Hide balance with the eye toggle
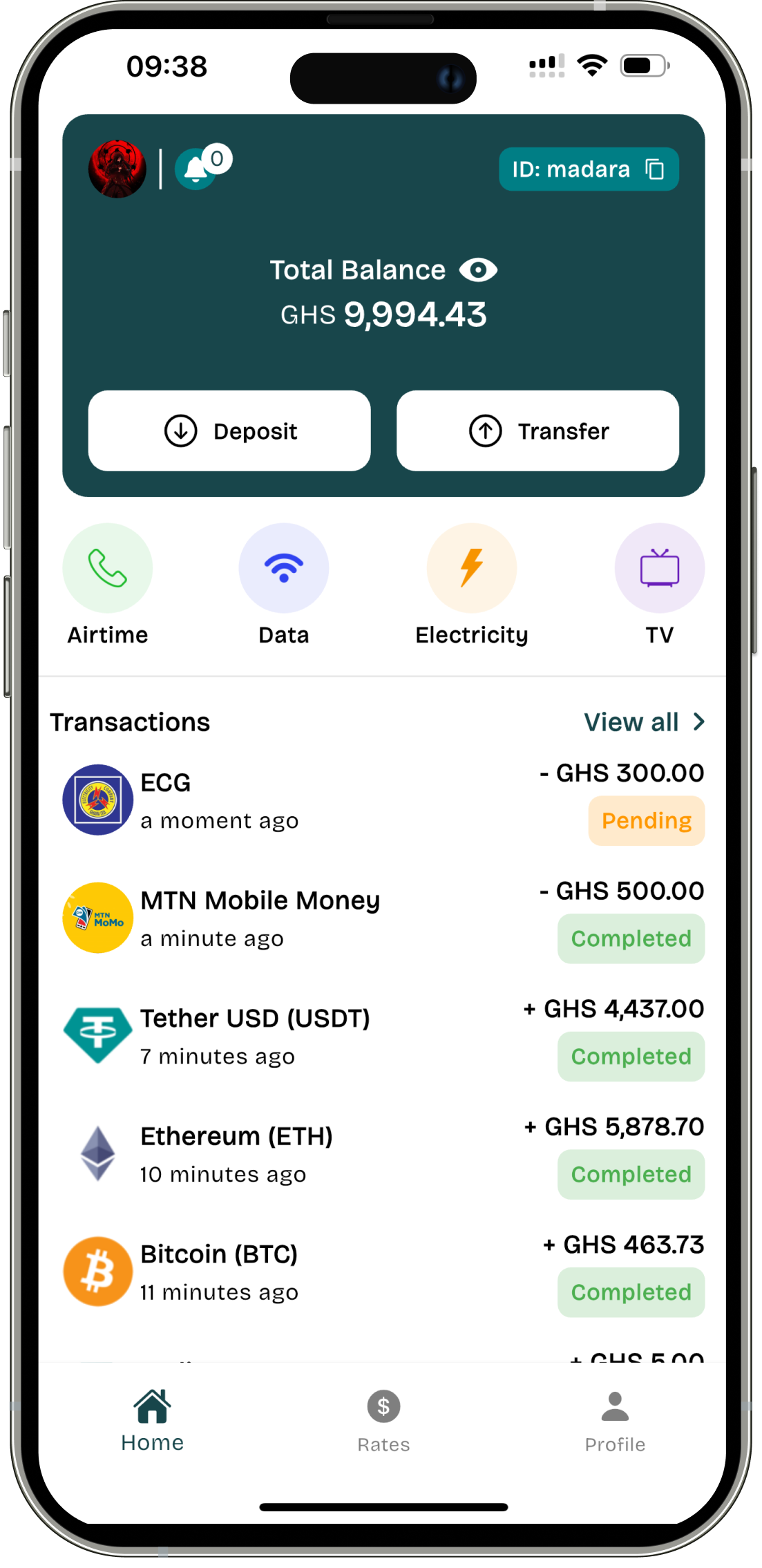 coord(482,270)
